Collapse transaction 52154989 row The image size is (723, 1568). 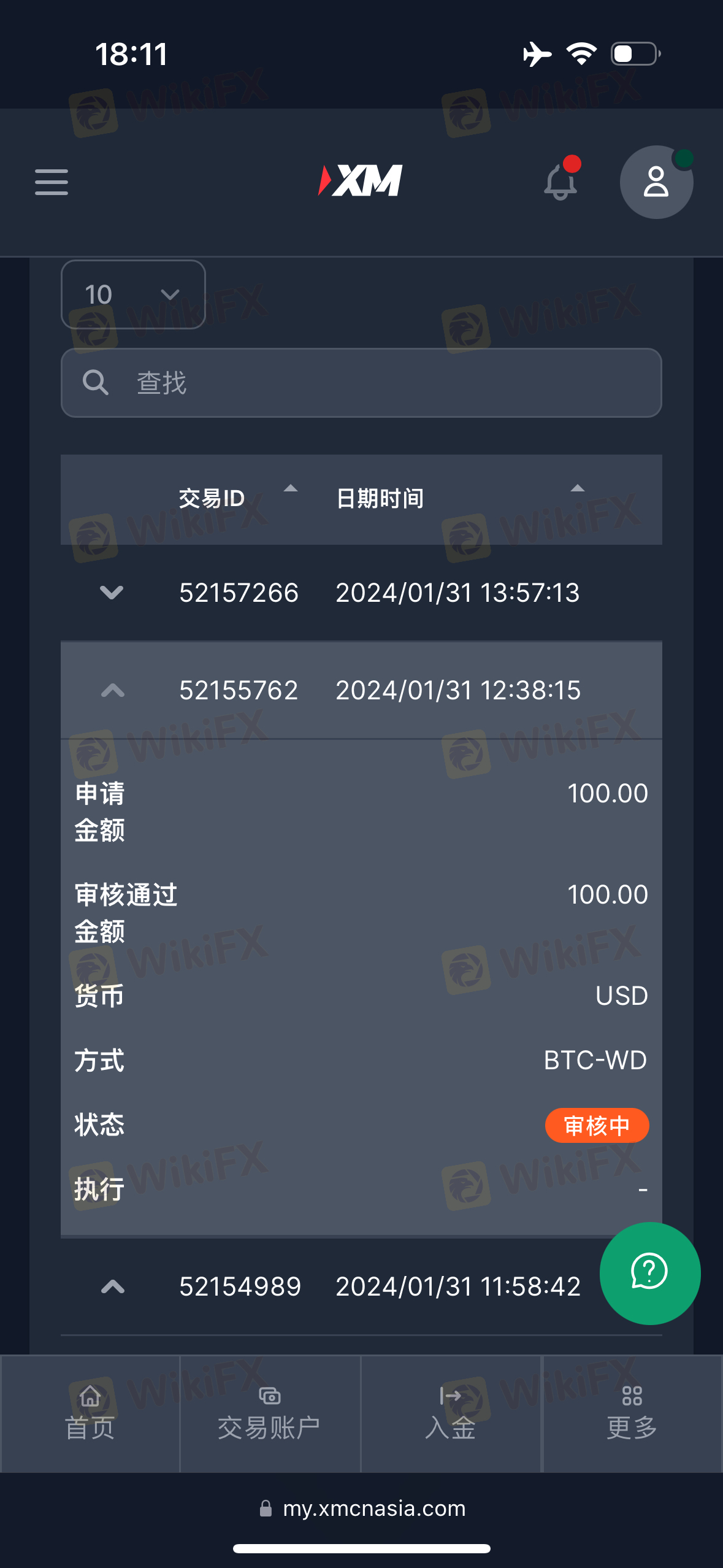point(112,1286)
